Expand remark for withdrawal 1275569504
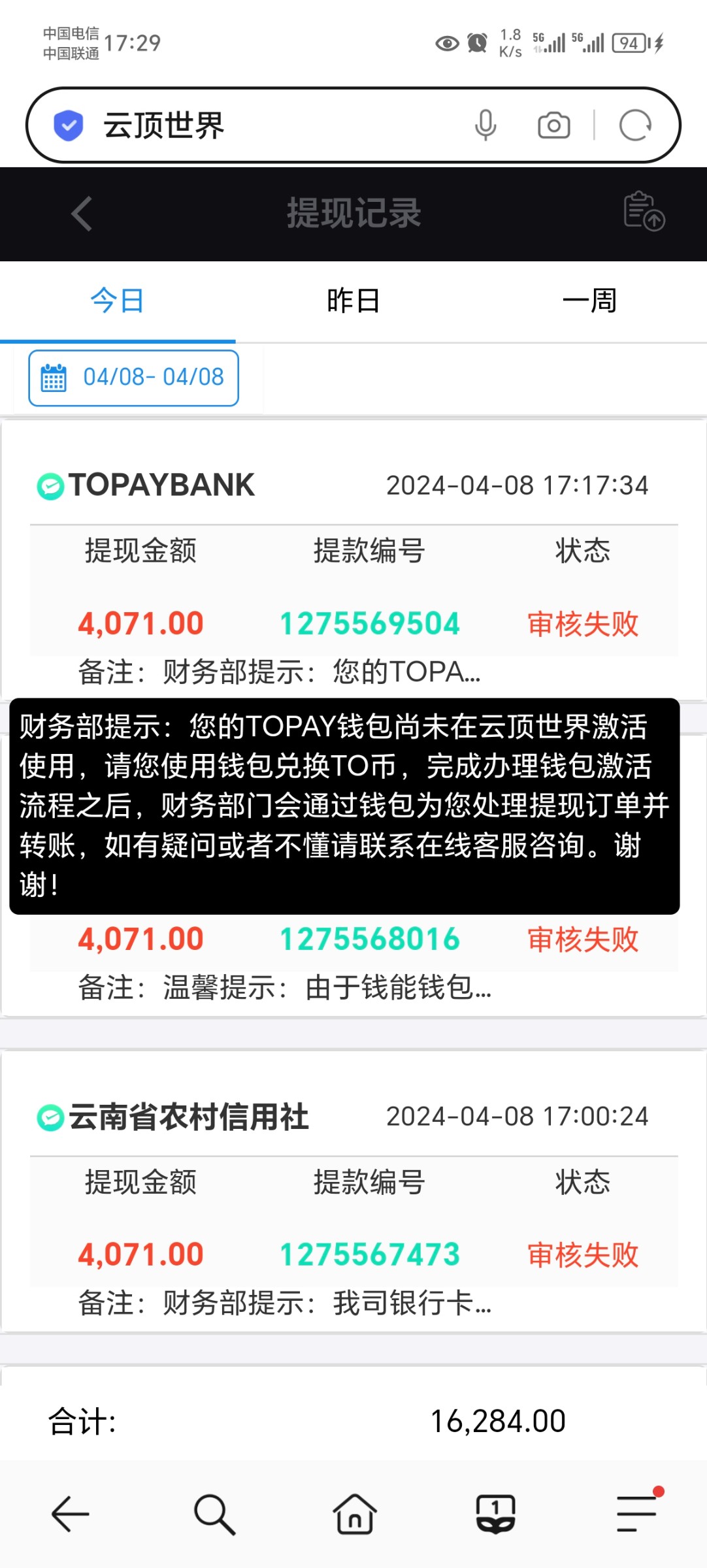Image resolution: width=707 pixels, height=1568 pixels. (280, 672)
